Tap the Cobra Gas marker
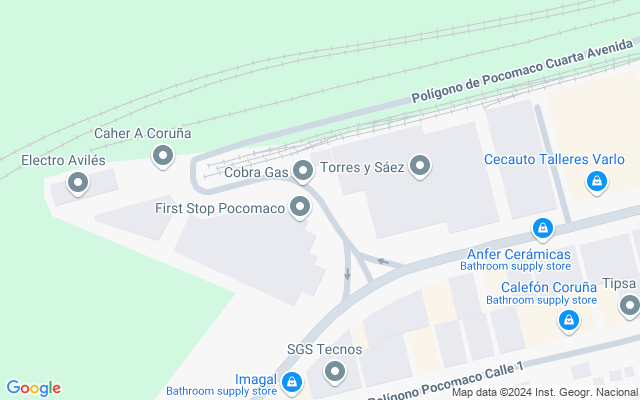This screenshot has width=640, height=400. 304,173
